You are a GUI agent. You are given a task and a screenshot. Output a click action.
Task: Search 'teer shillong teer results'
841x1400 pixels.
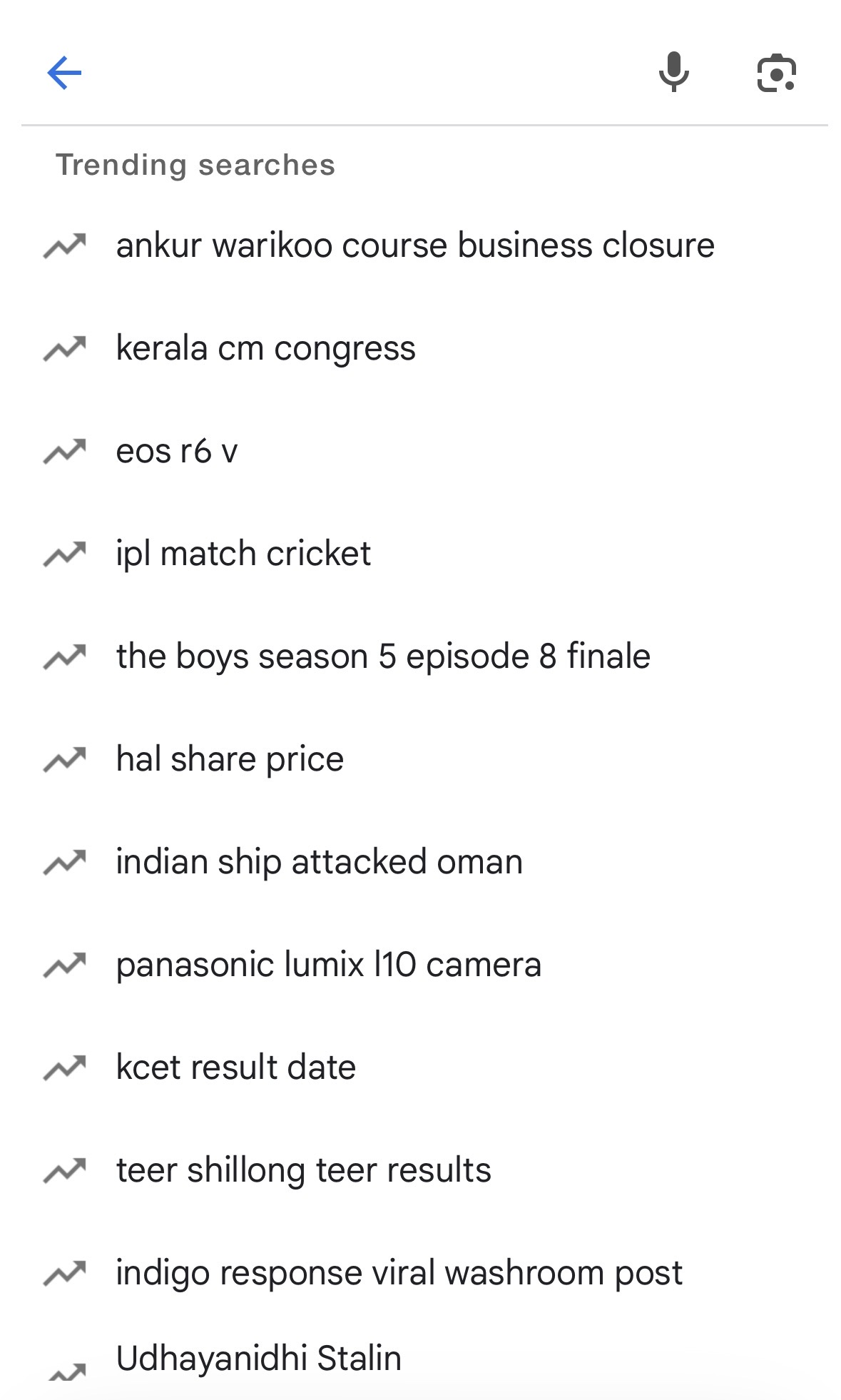pos(420,1170)
